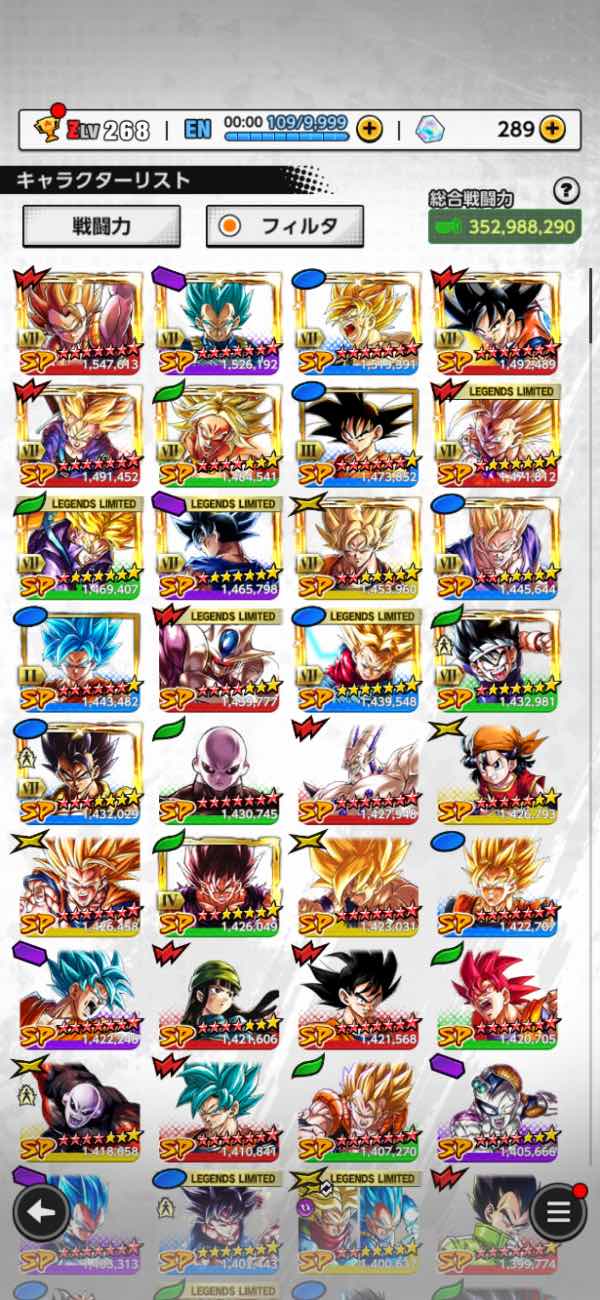Open the Legends Limited character with 1,469,407

80,545
